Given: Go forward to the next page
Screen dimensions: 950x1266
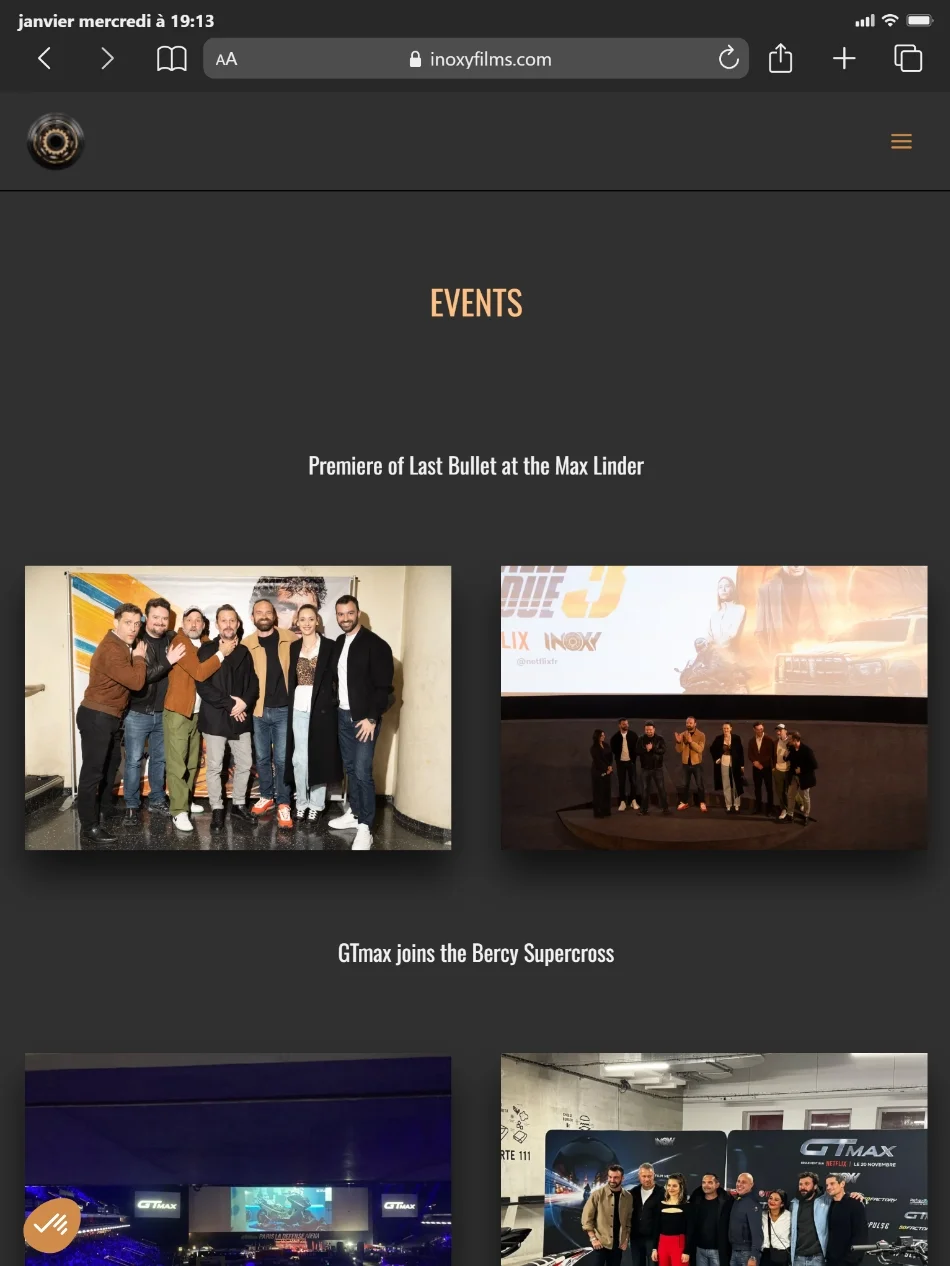Looking at the screenshot, I should pyautogui.click(x=107, y=59).
